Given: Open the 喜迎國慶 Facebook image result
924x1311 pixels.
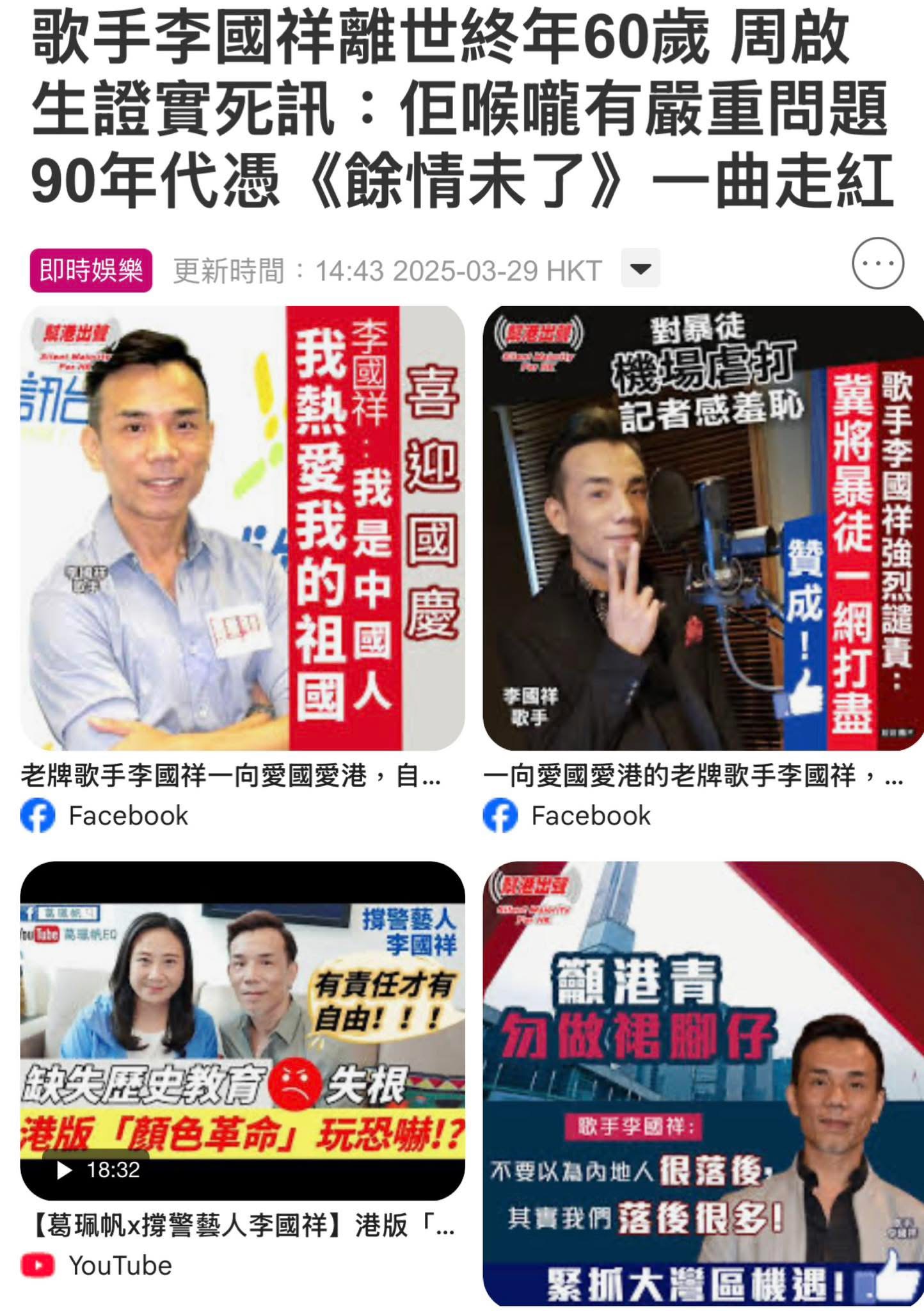Looking at the screenshot, I should click(x=243, y=528).
